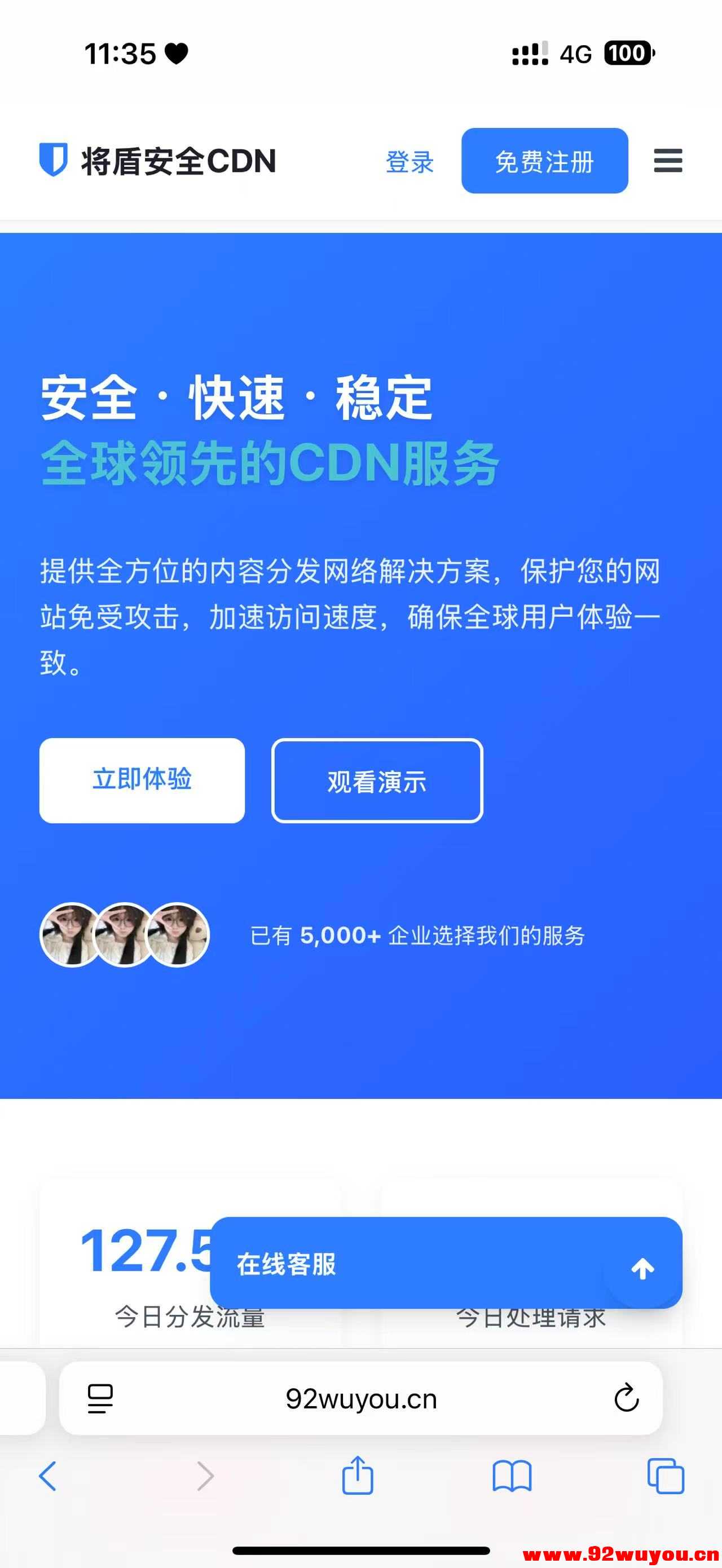Reload the page in Safari

tap(626, 1398)
